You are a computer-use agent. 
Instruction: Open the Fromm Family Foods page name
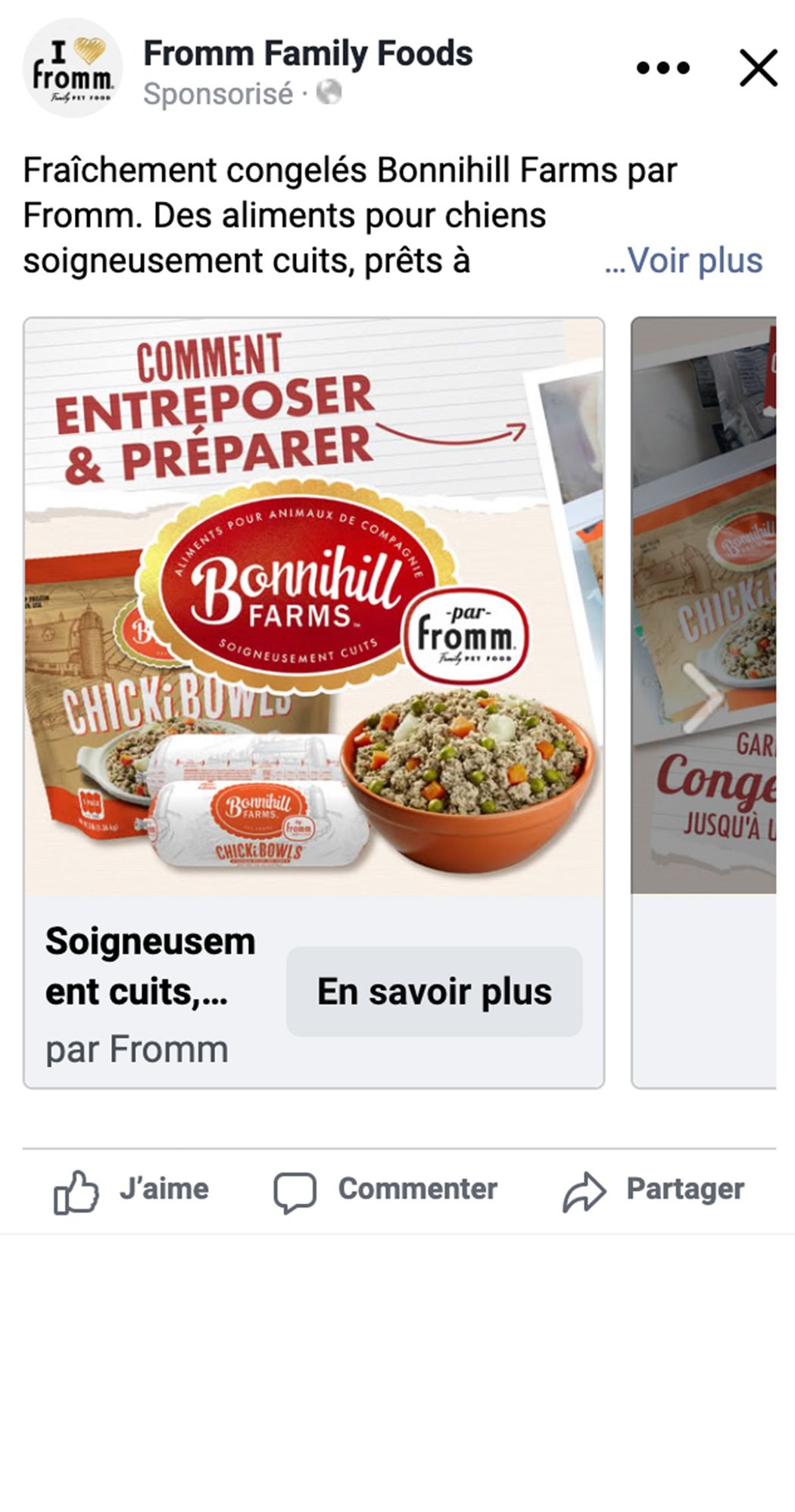308,54
